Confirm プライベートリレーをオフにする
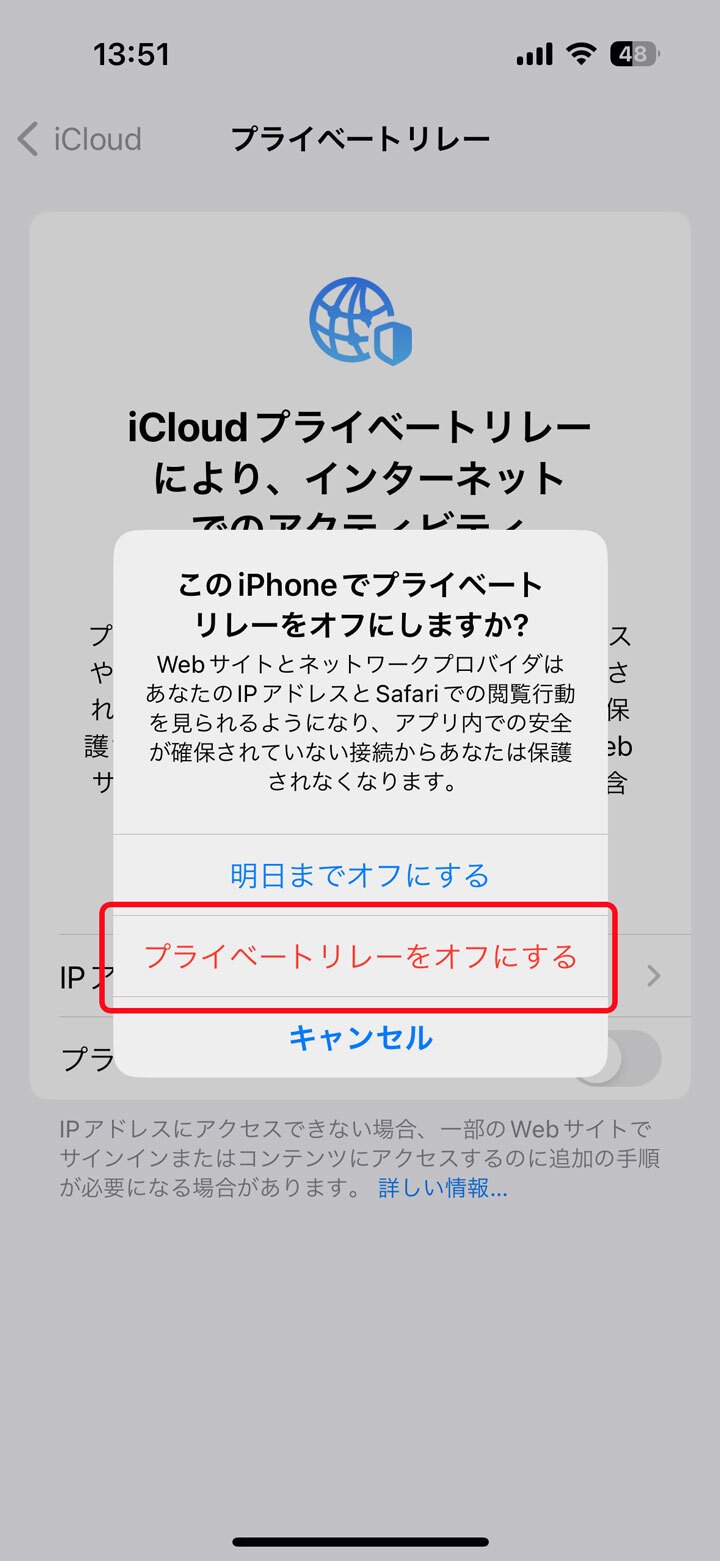 point(360,957)
